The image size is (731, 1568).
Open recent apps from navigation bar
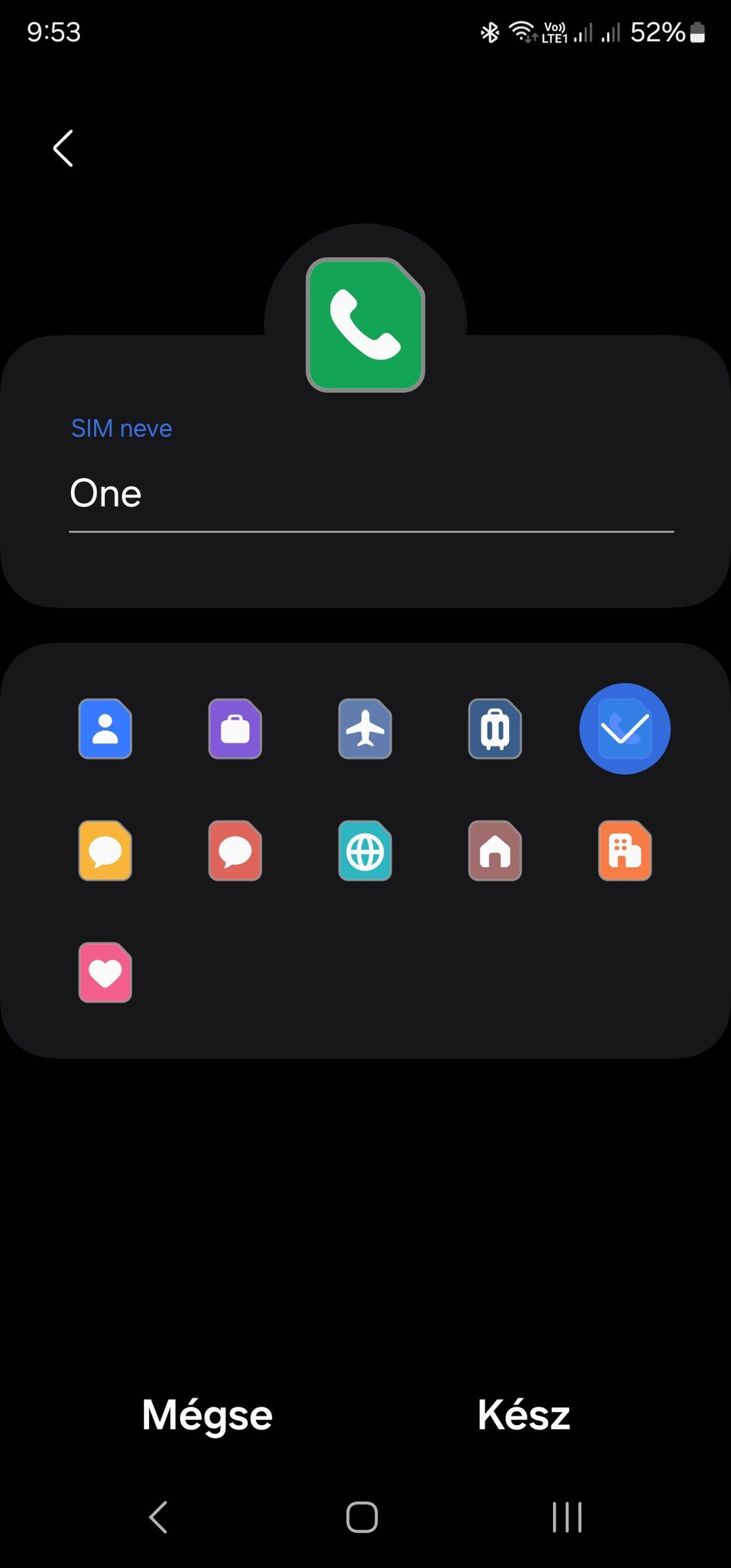pyautogui.click(x=567, y=1518)
